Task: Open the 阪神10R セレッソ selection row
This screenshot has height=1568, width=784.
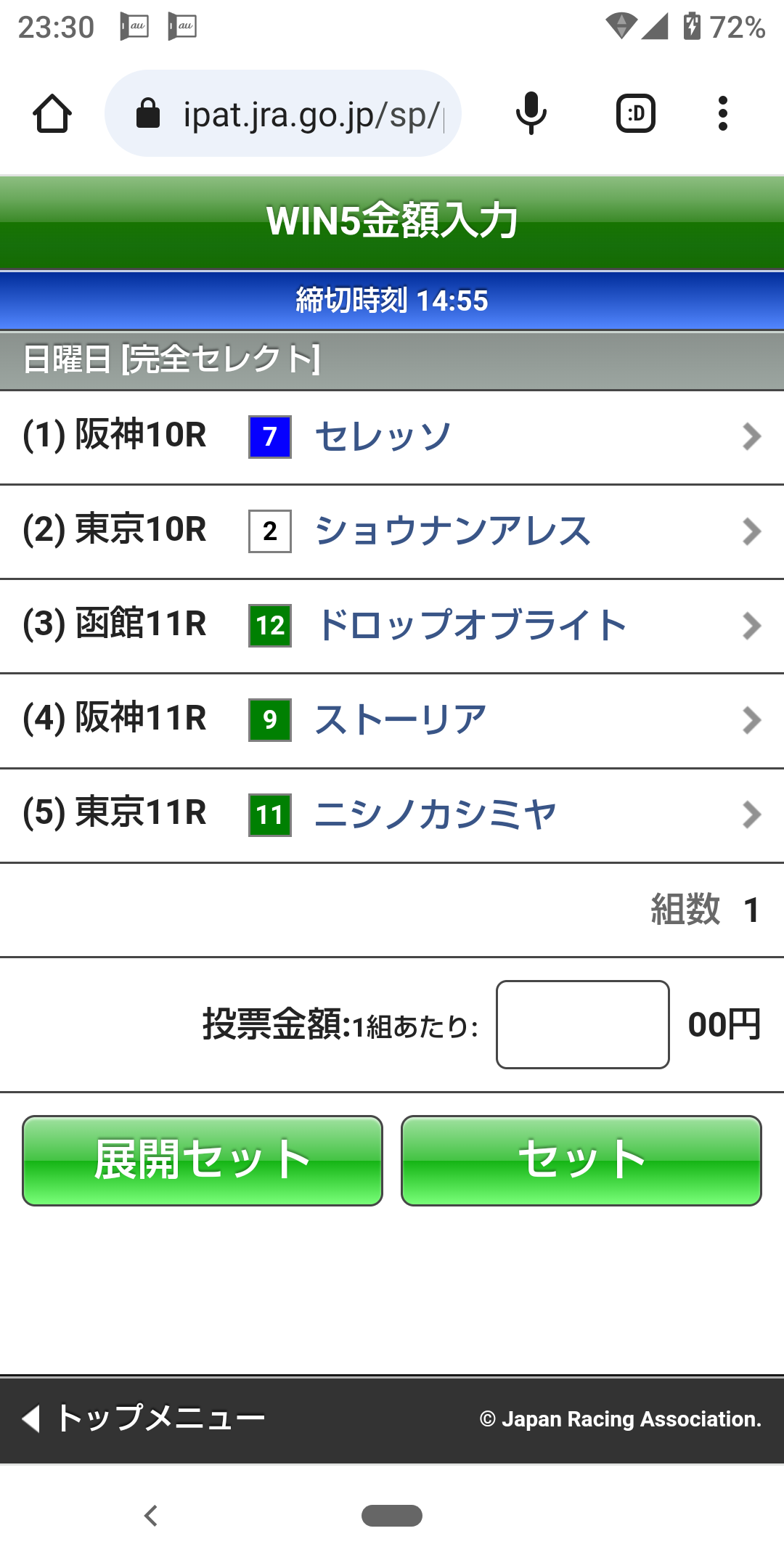Action: [392, 437]
